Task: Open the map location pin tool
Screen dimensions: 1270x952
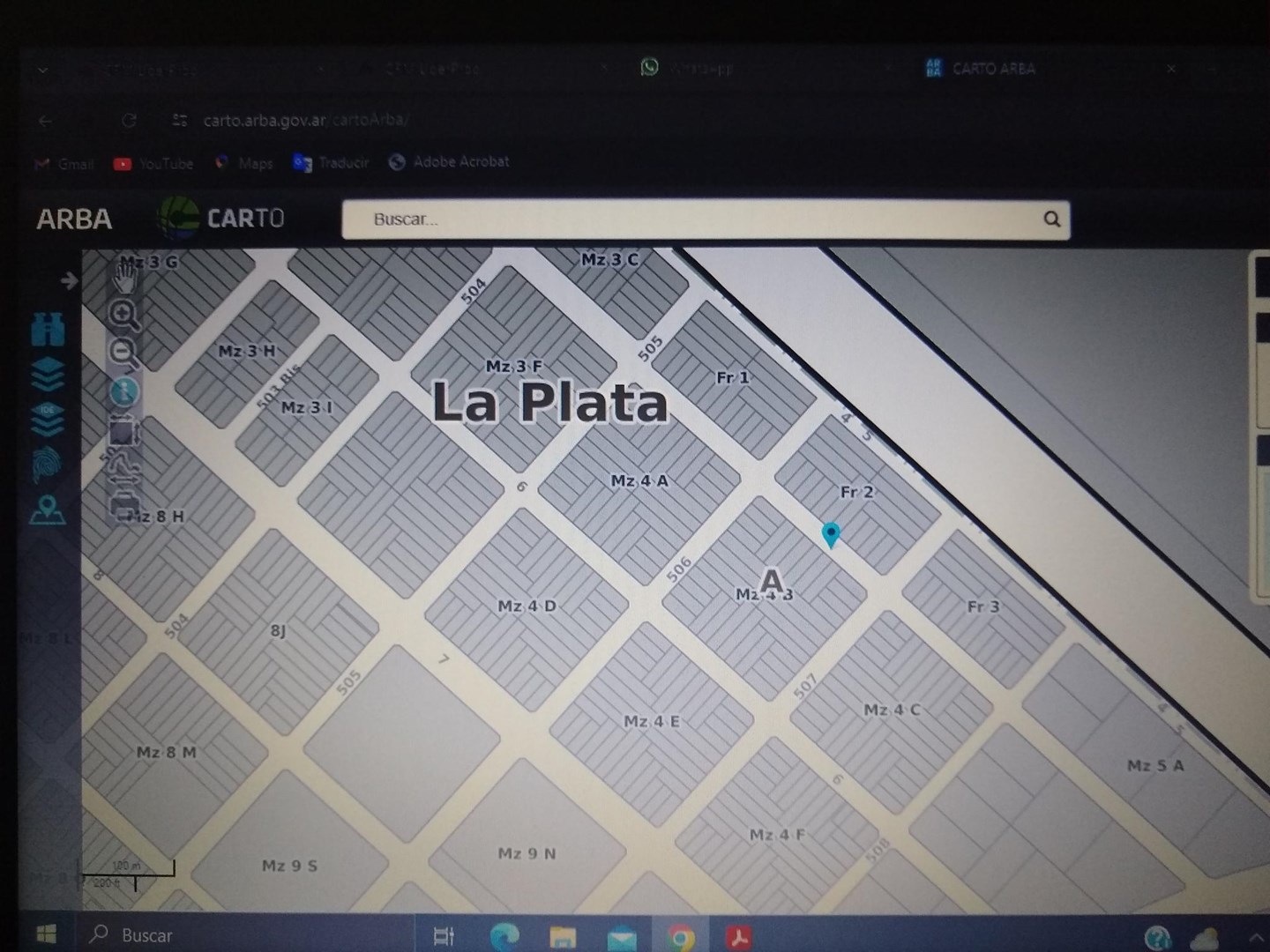Action: [x=48, y=509]
